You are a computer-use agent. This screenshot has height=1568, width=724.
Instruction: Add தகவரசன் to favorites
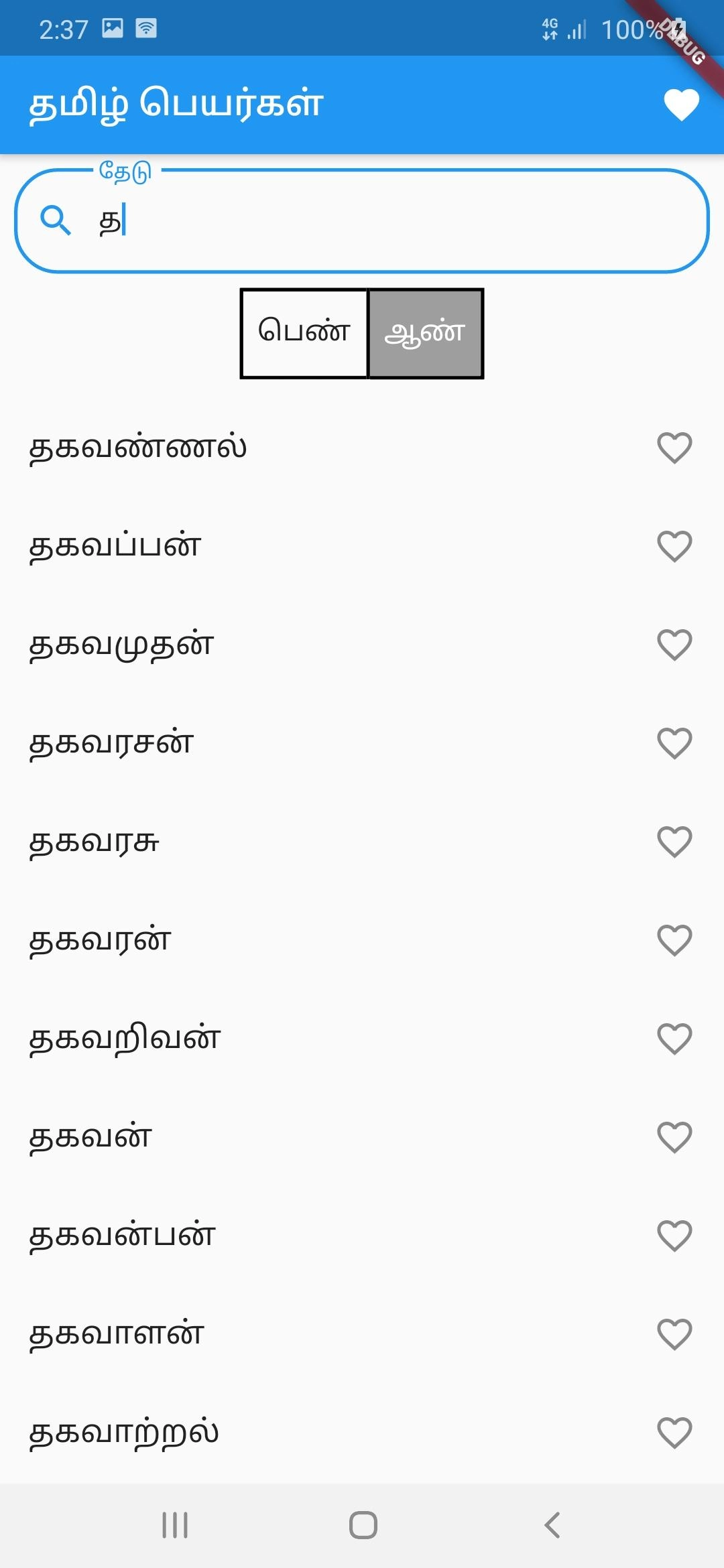(x=674, y=743)
